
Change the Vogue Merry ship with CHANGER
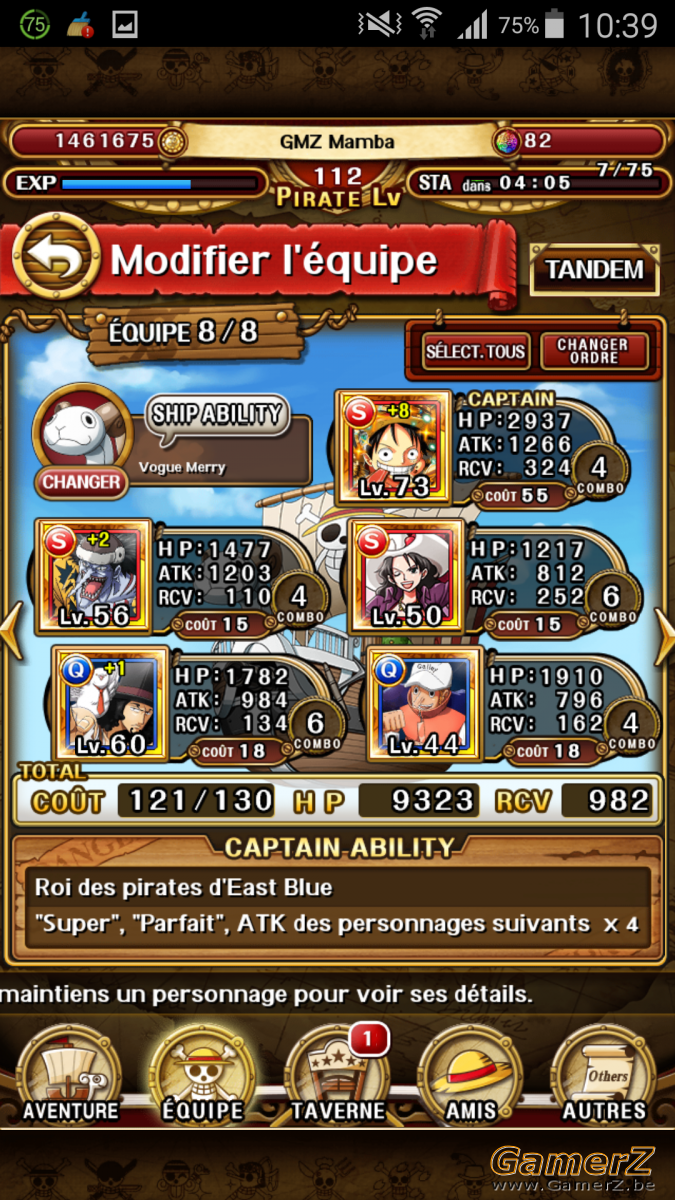point(81,482)
